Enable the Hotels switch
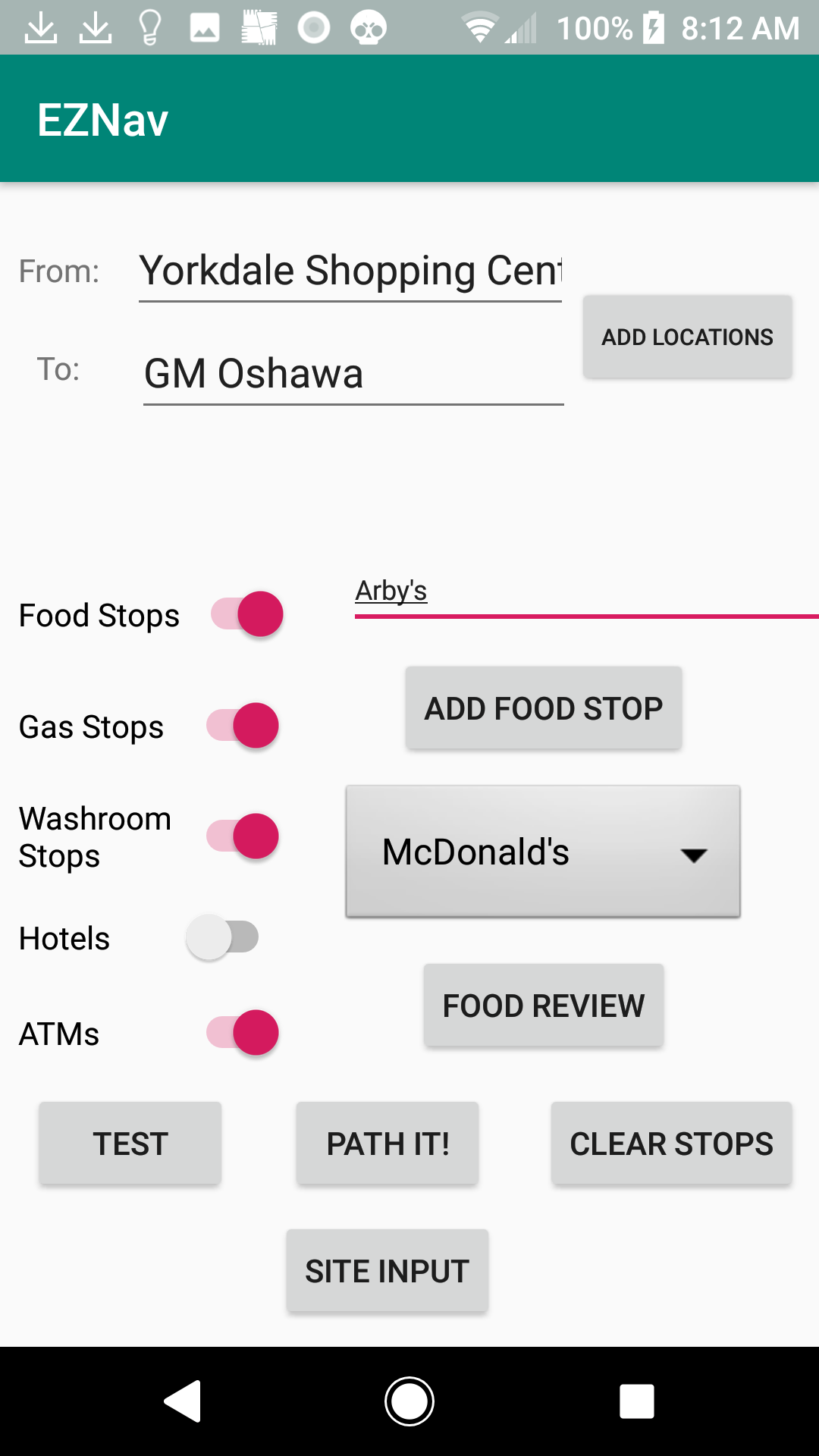The width and height of the screenshot is (819, 1456). [x=223, y=937]
